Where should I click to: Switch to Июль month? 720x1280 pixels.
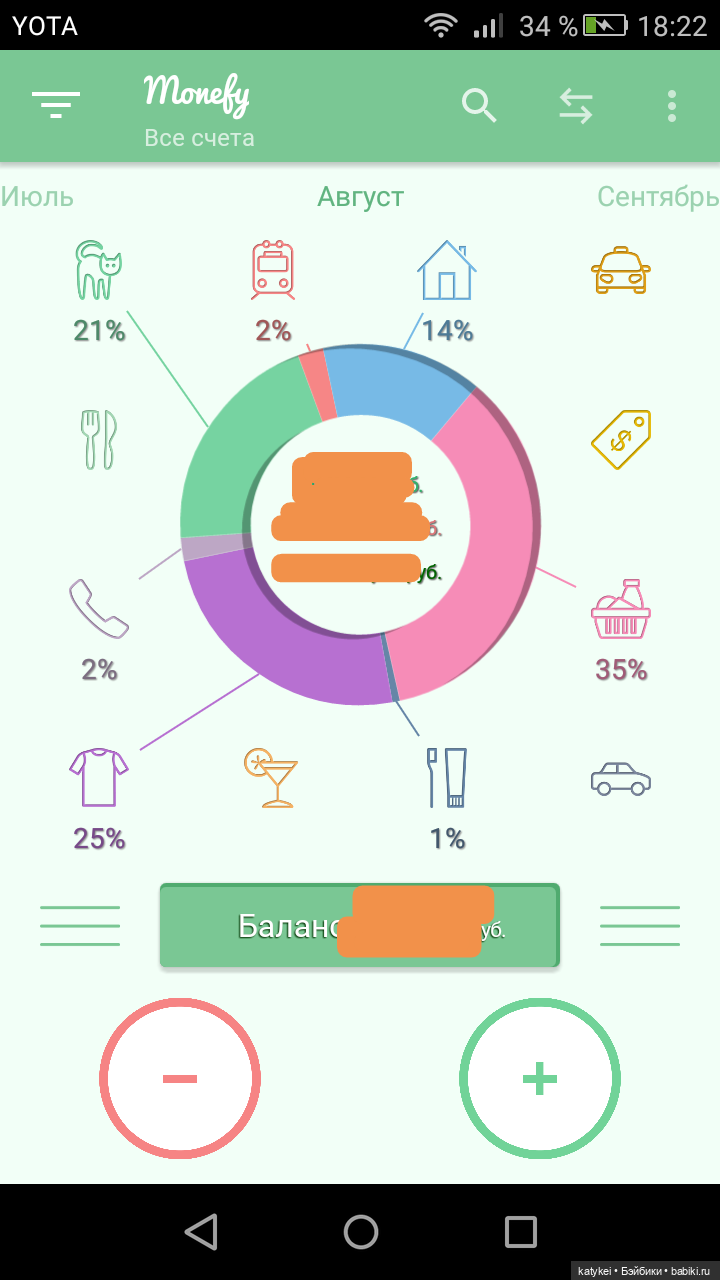(x=38, y=196)
